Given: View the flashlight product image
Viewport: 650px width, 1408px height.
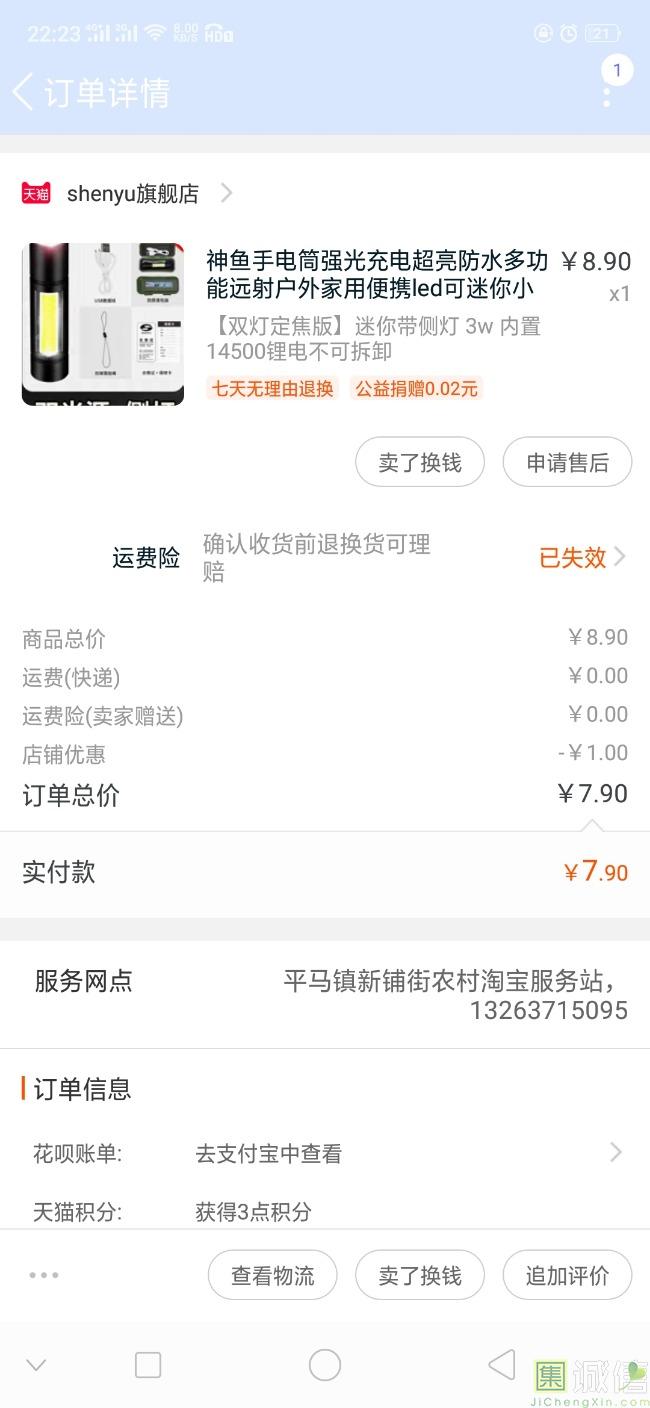Looking at the screenshot, I should [x=103, y=324].
